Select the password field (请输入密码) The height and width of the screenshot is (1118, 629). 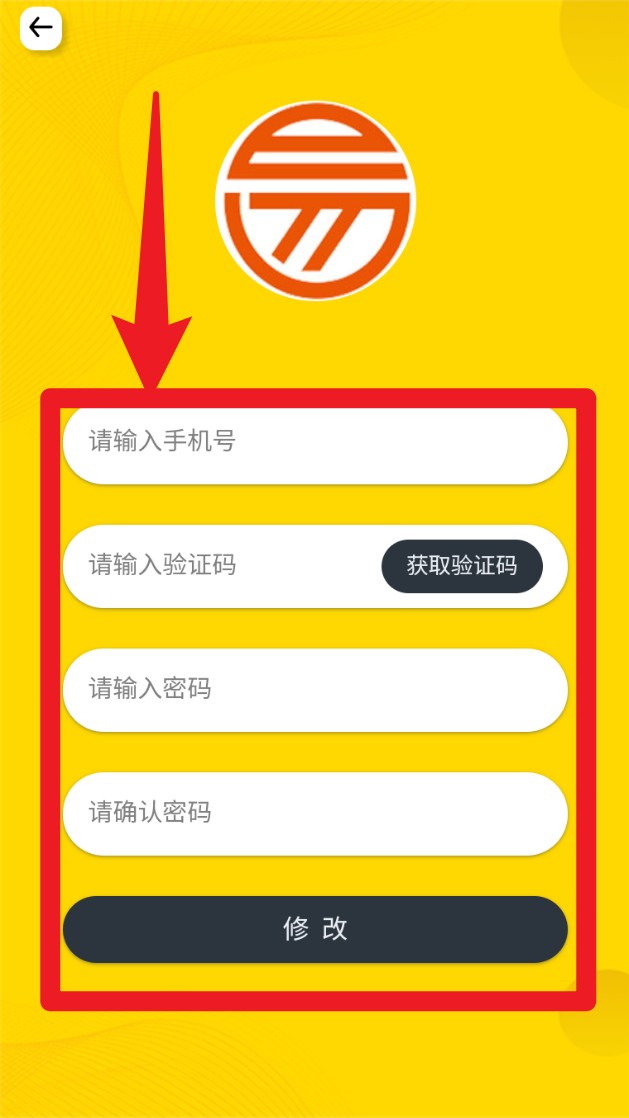click(x=315, y=690)
